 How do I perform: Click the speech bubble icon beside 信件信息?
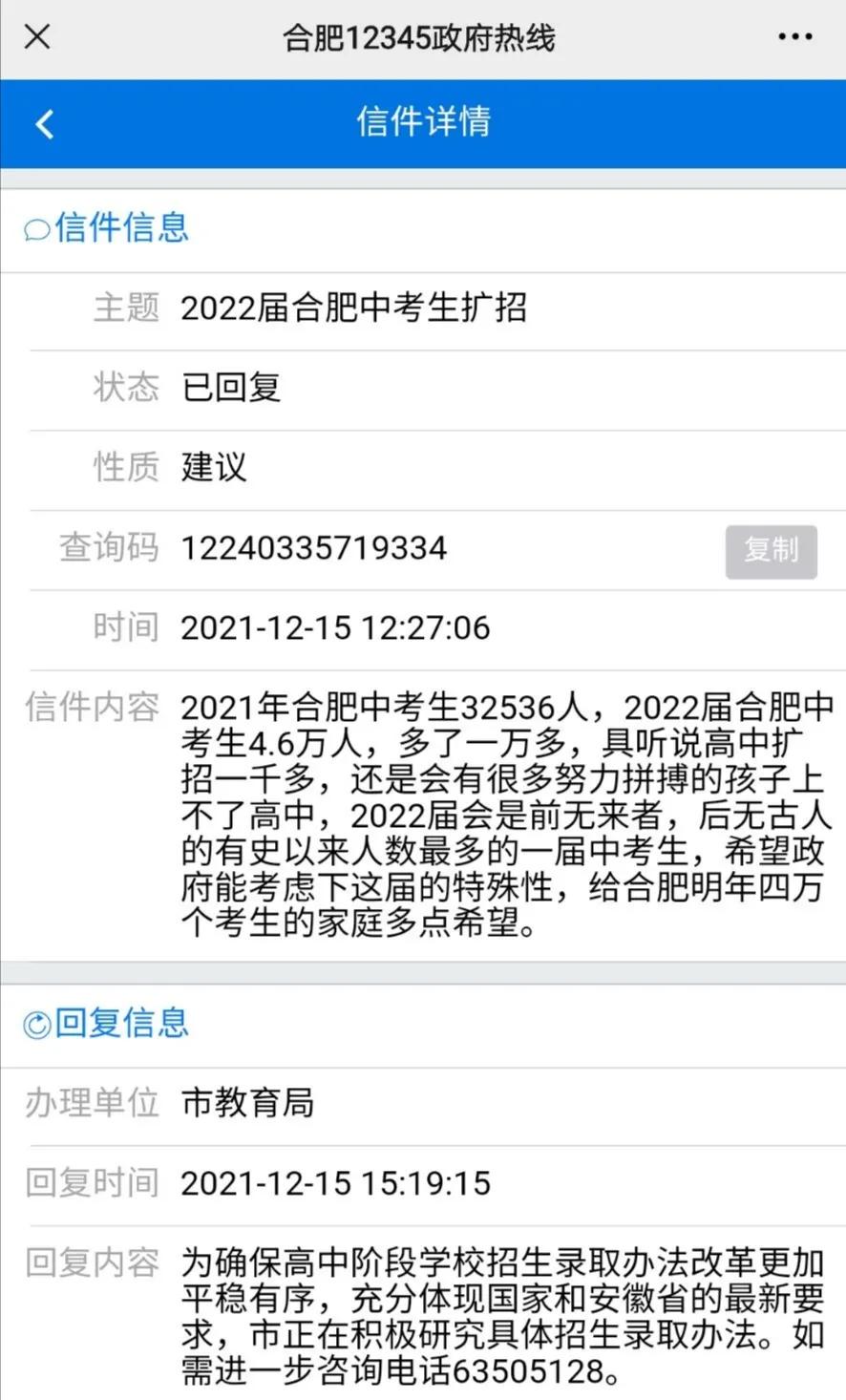[x=36, y=229]
